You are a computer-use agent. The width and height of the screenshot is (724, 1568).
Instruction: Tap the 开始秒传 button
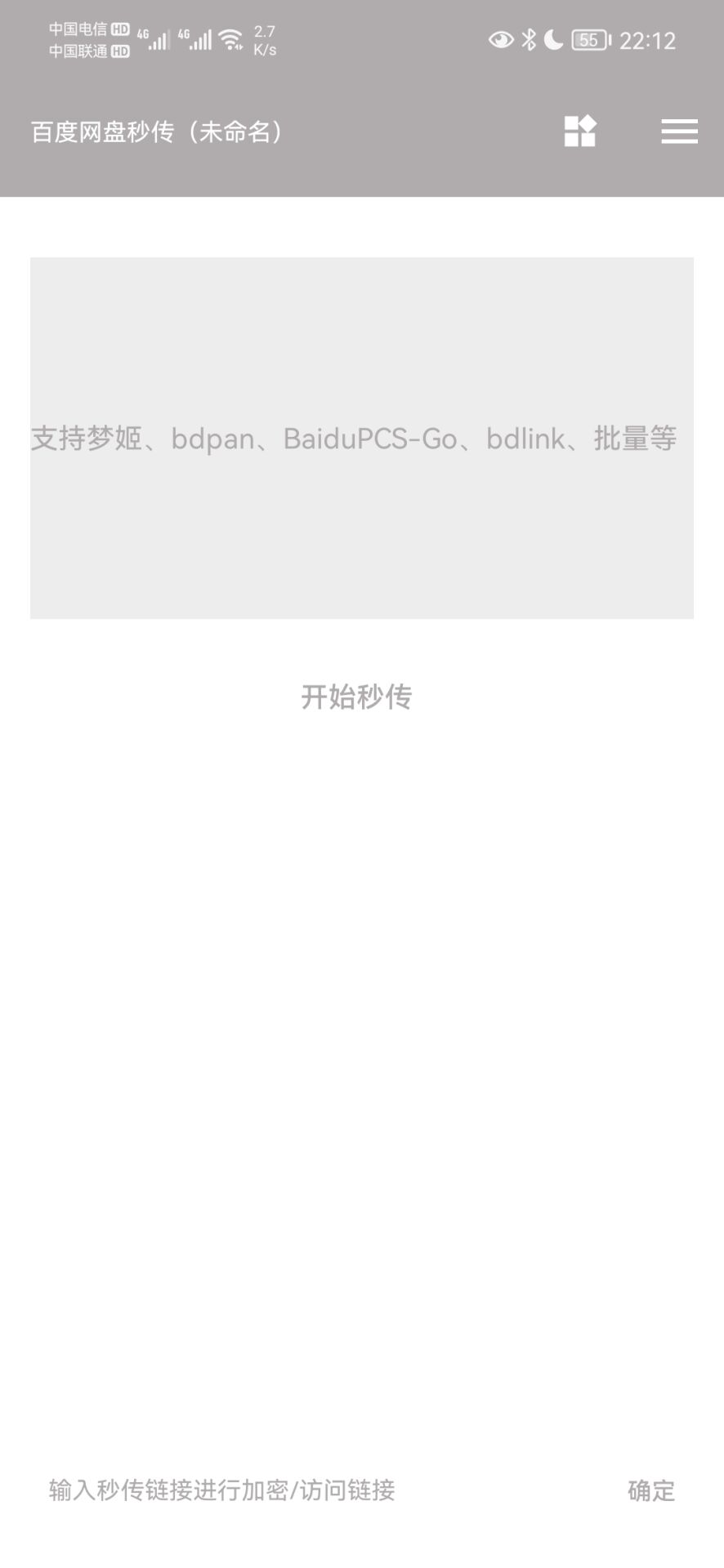click(356, 697)
